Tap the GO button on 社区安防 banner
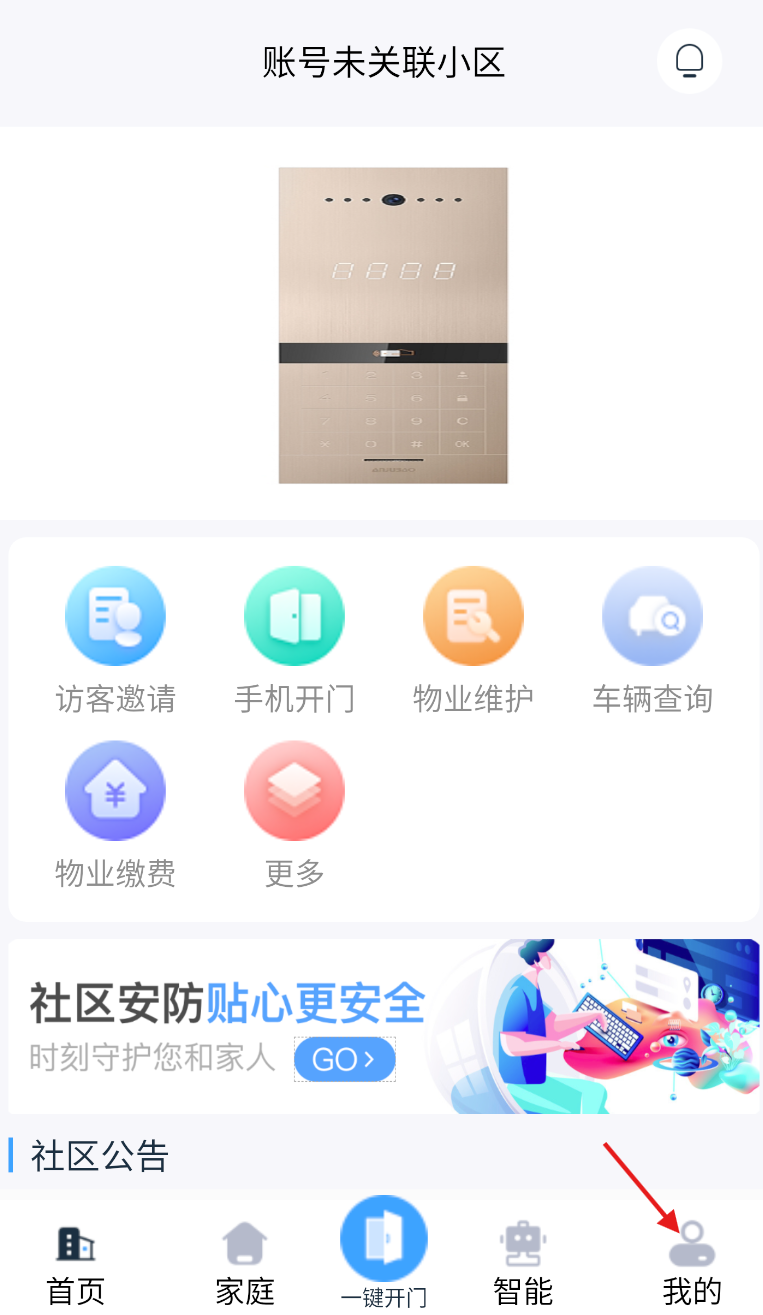 (x=344, y=1060)
